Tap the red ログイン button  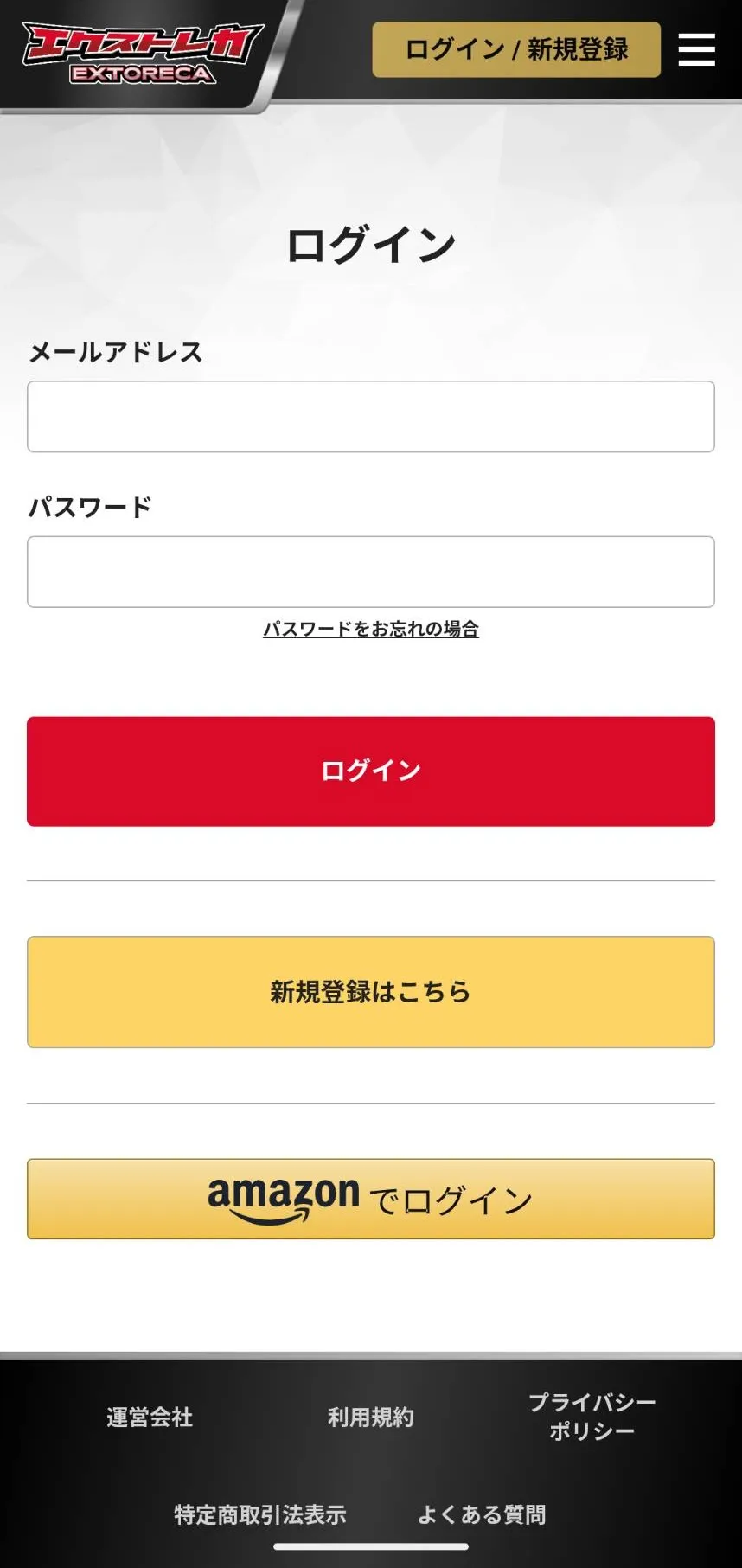point(371,771)
